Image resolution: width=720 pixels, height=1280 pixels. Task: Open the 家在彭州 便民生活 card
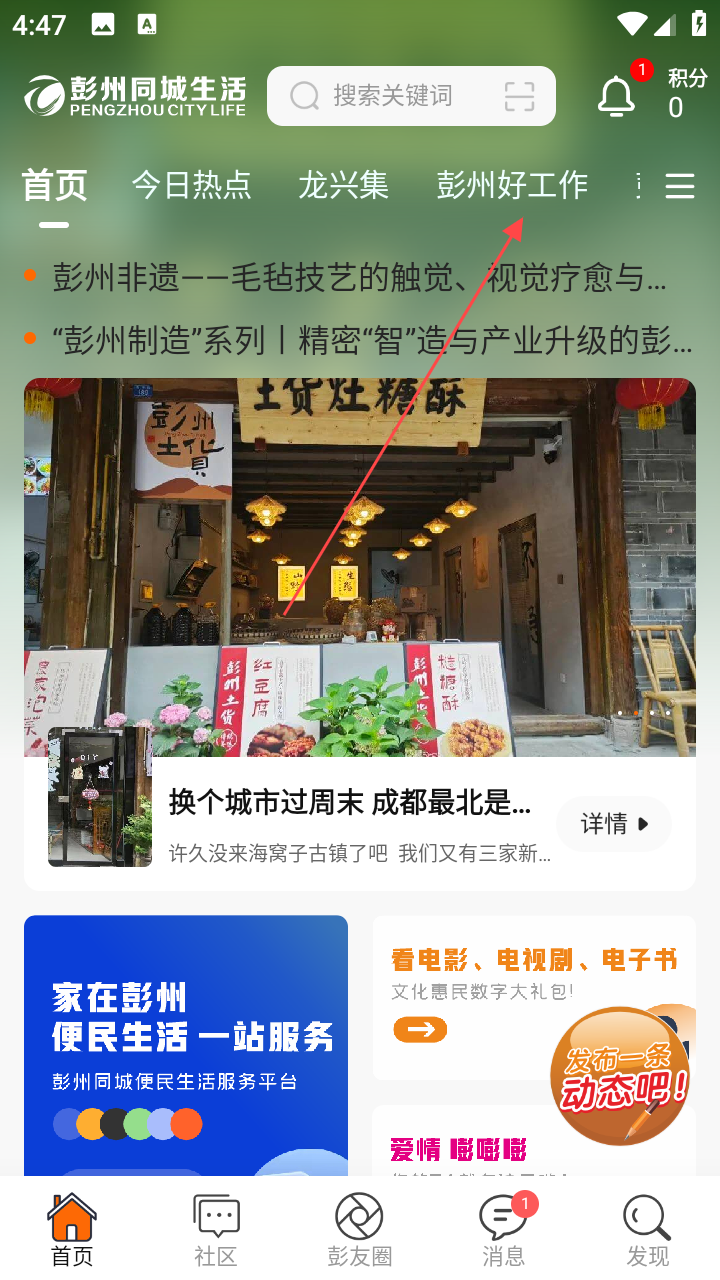pos(186,1040)
